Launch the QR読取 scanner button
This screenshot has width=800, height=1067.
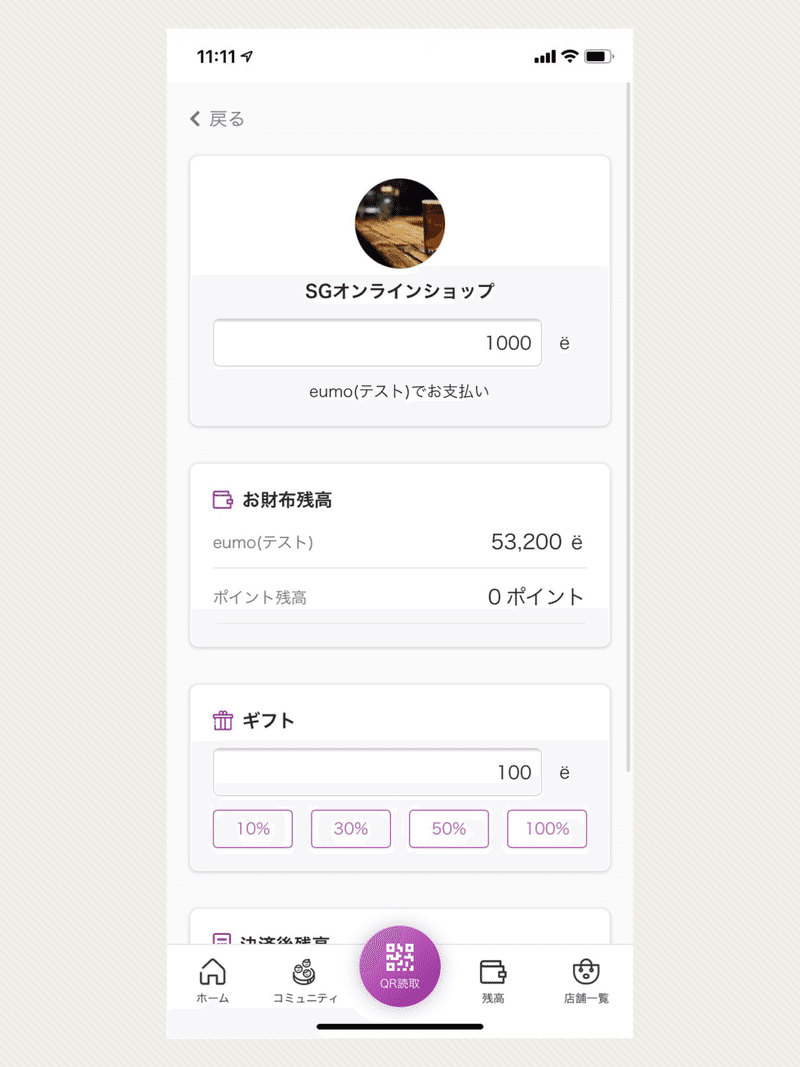click(x=400, y=966)
